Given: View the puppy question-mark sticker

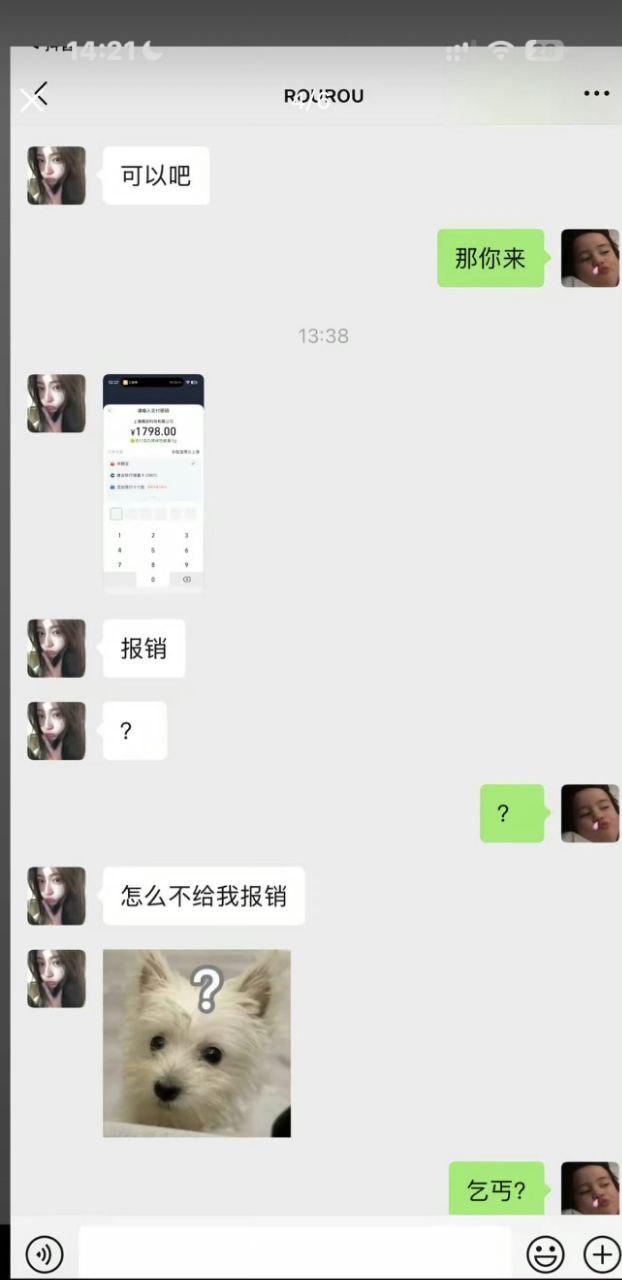Looking at the screenshot, I should (x=197, y=1043).
